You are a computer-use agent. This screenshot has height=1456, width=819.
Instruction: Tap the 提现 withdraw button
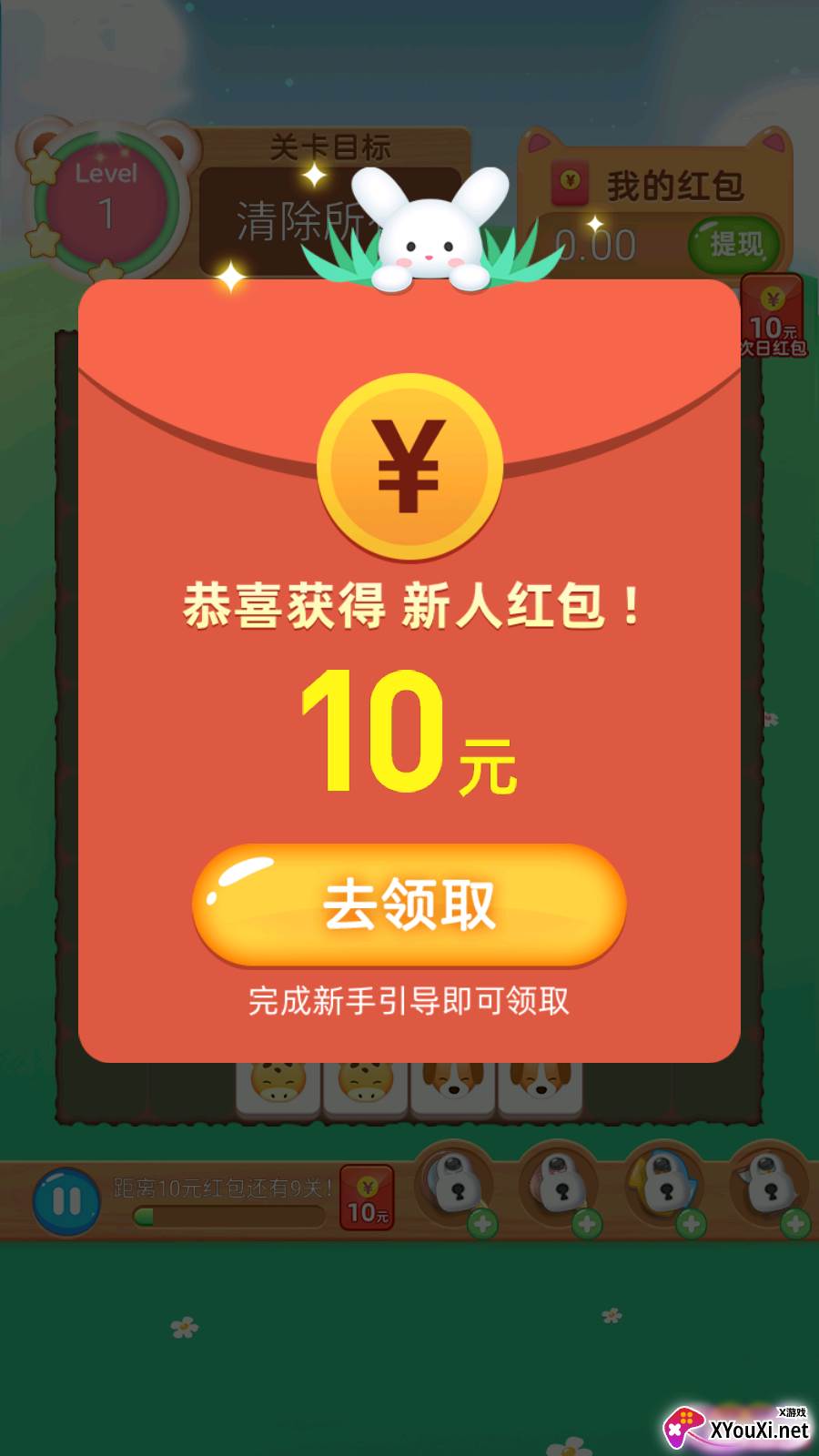point(735,244)
